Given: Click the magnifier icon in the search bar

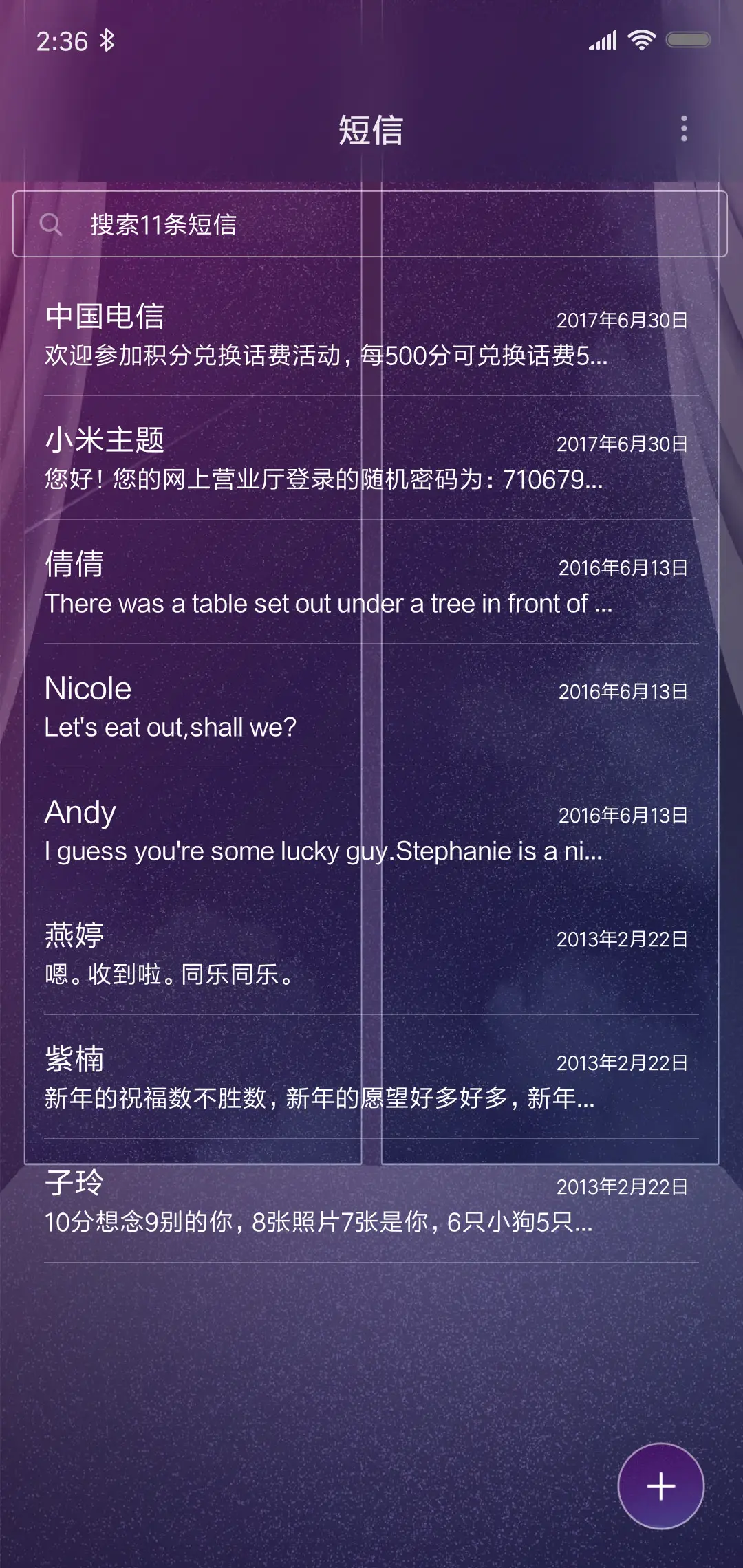Looking at the screenshot, I should coord(54,224).
